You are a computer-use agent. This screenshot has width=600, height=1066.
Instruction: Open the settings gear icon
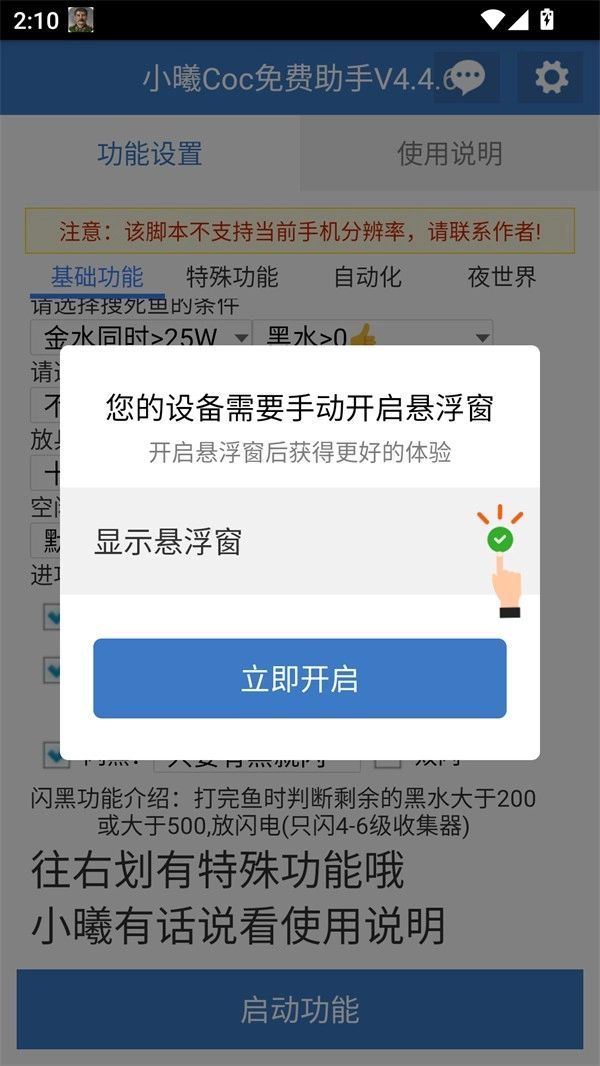click(x=550, y=77)
